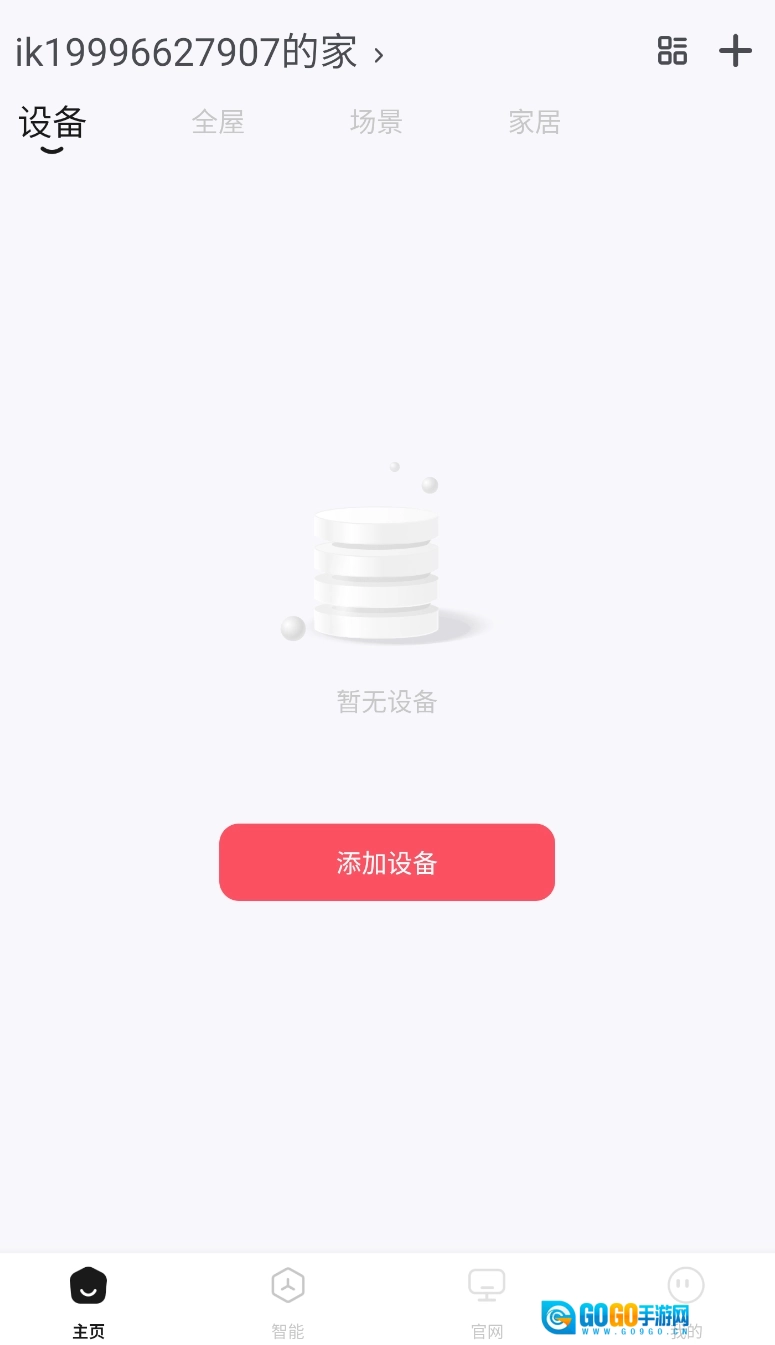Tap 添加设备 to add a device
This screenshot has height=1345, width=775.
387,862
